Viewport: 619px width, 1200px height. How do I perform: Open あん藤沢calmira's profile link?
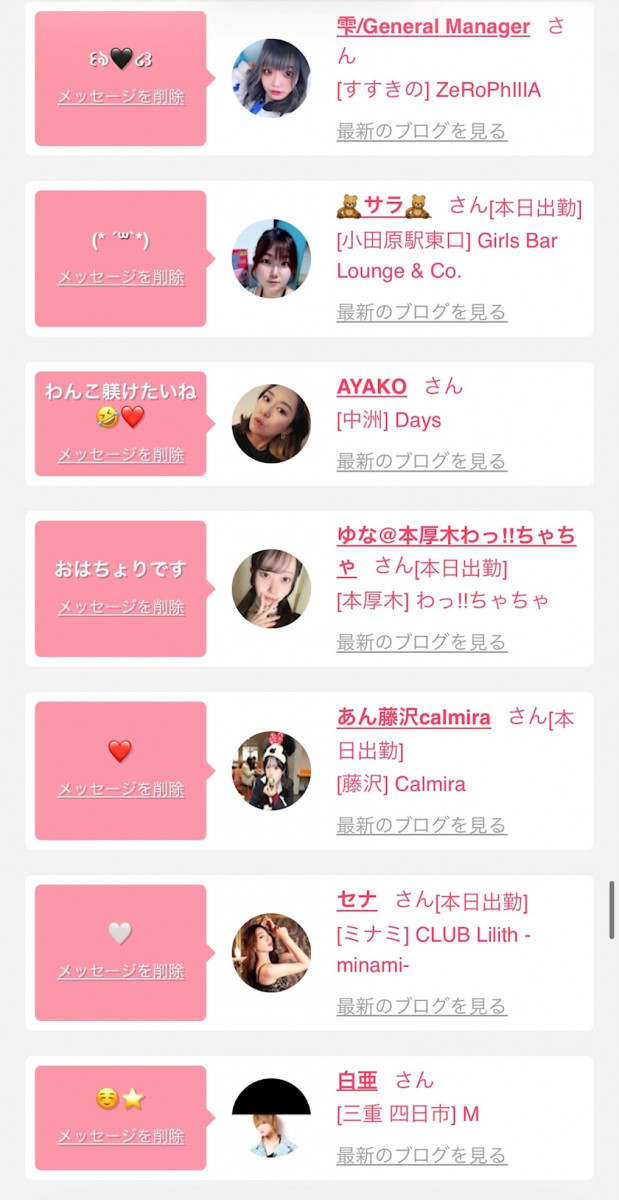(x=413, y=718)
